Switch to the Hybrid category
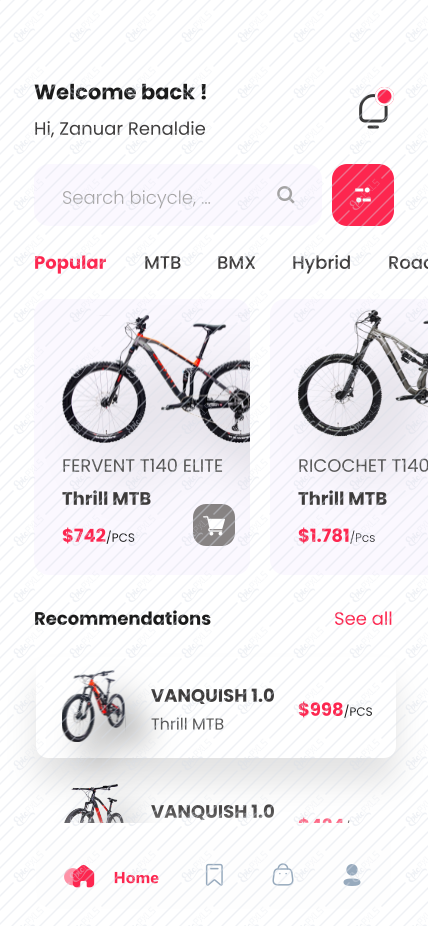Screen dimensions: 428x926 click(321, 263)
